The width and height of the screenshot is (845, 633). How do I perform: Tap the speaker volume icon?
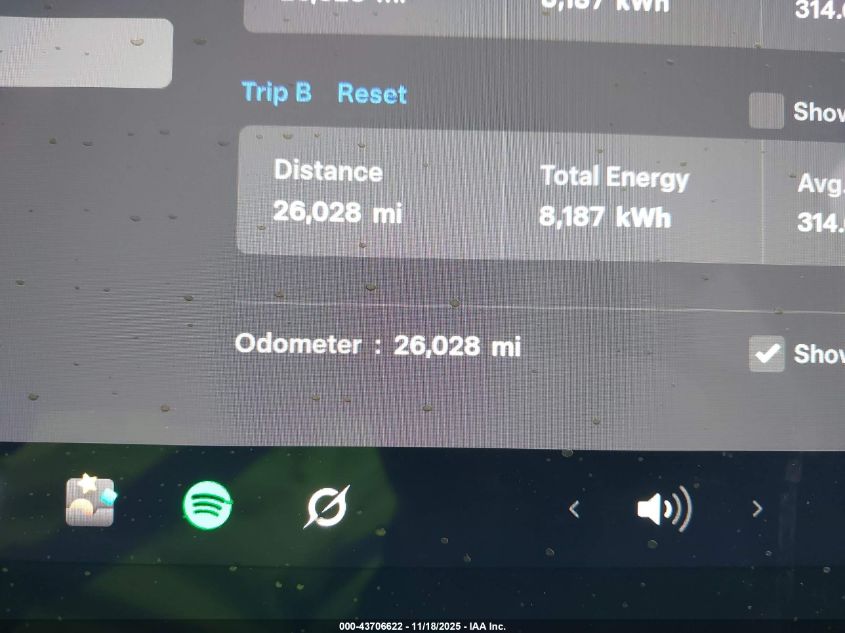(663, 509)
